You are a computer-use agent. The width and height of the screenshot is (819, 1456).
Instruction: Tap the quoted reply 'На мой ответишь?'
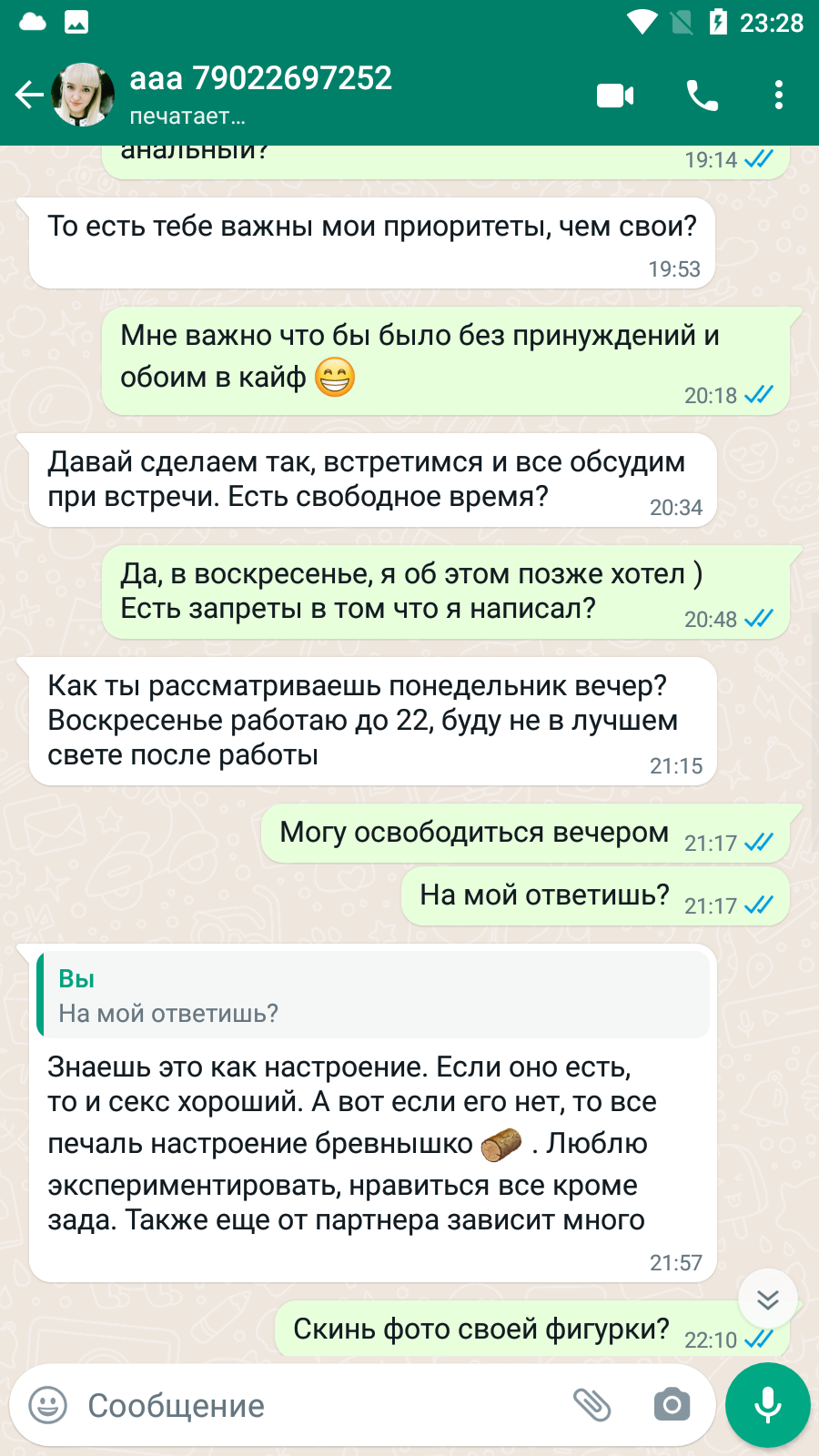coord(373,995)
